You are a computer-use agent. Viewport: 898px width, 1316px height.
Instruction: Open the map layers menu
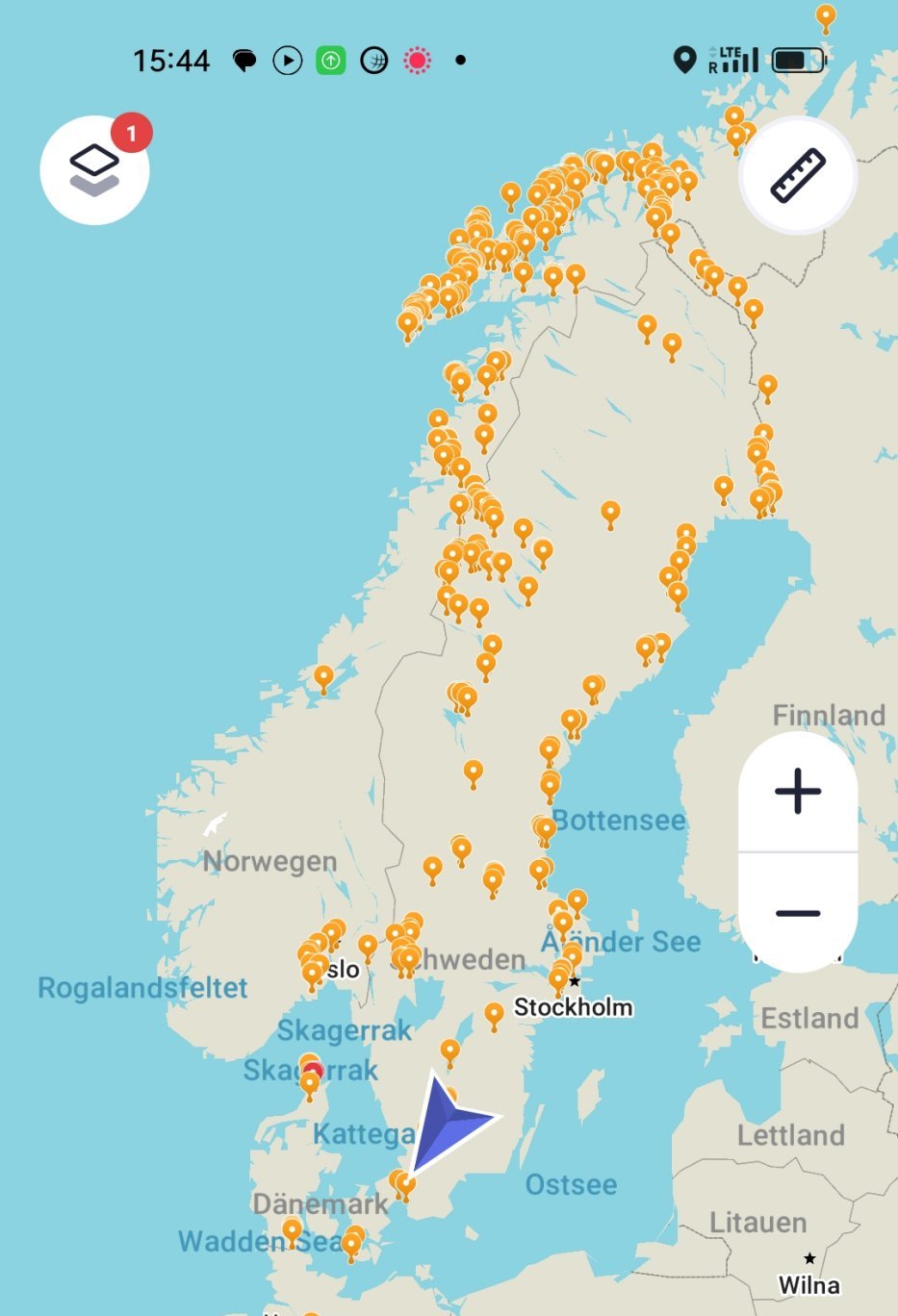click(94, 170)
